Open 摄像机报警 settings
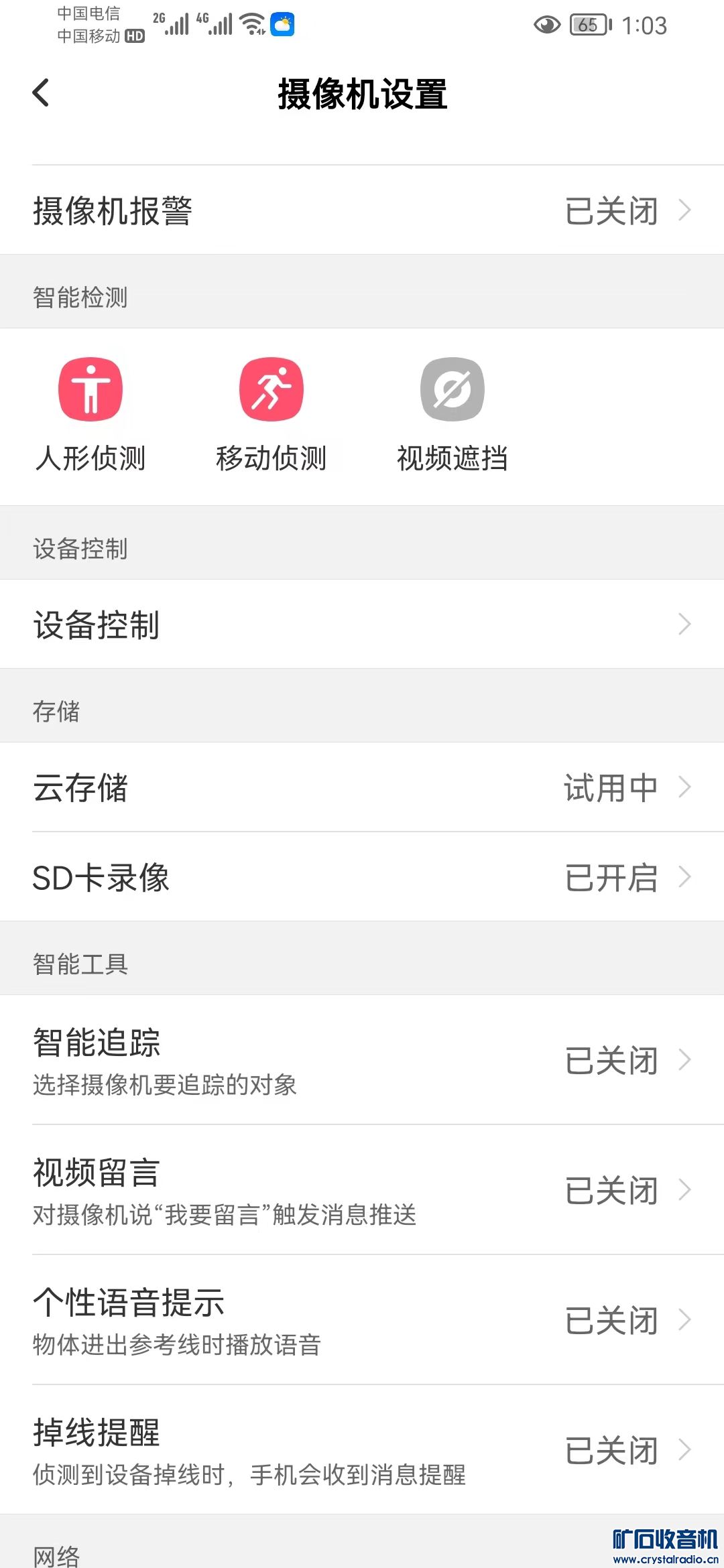 [x=362, y=210]
